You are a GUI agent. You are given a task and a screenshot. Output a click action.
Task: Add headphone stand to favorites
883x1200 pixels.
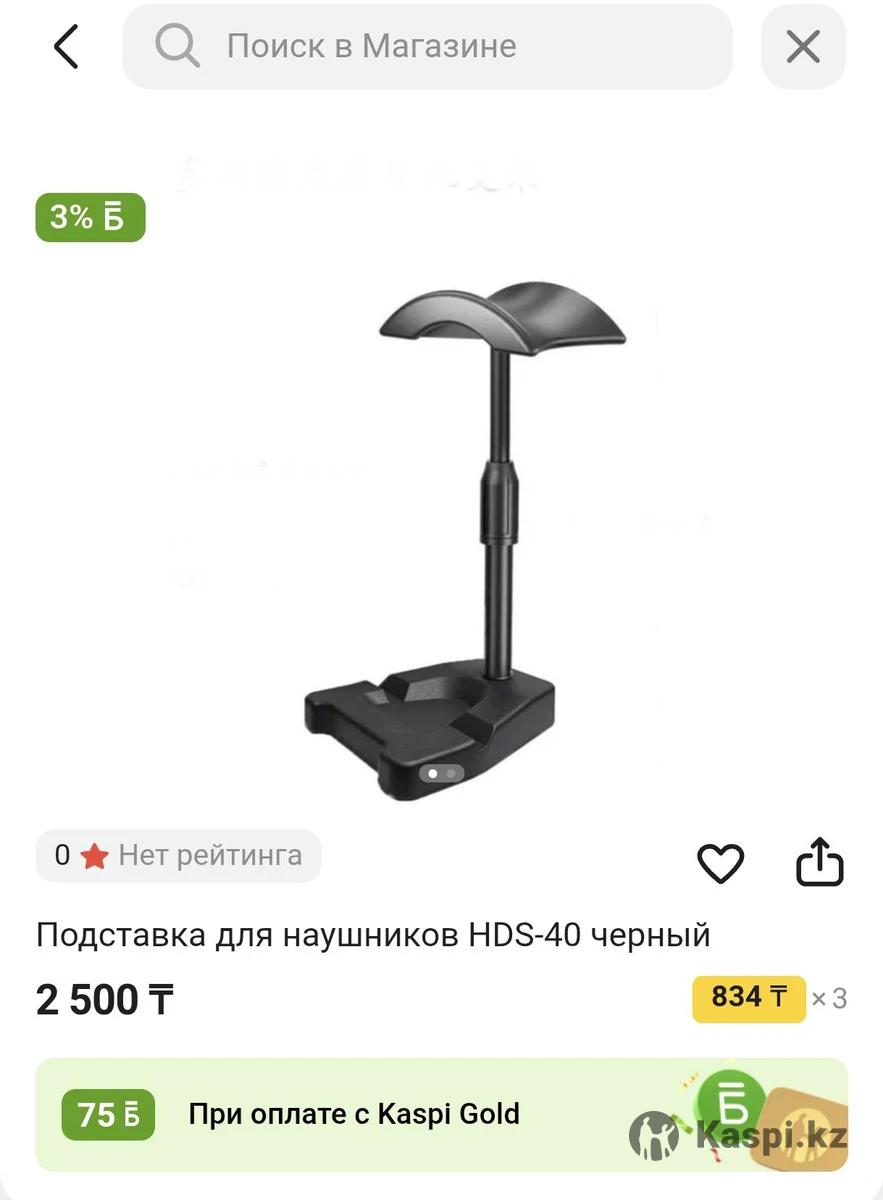coord(720,863)
